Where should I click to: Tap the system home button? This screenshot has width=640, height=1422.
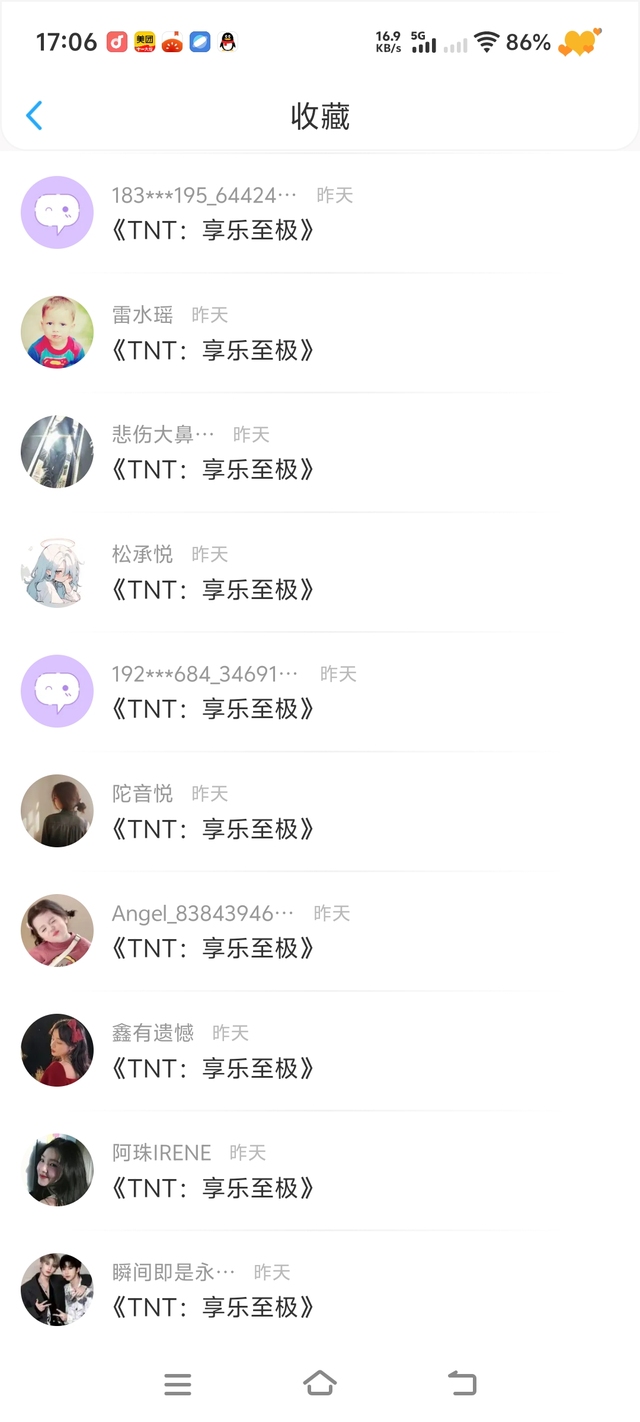(x=319, y=1384)
